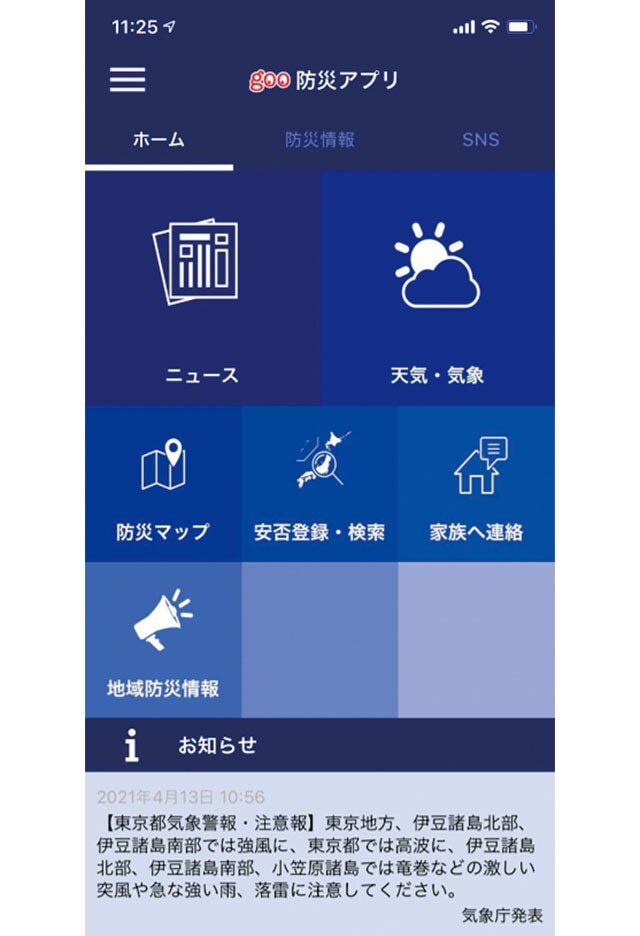Select the ホーム tab
The image size is (640, 936).
159,140
